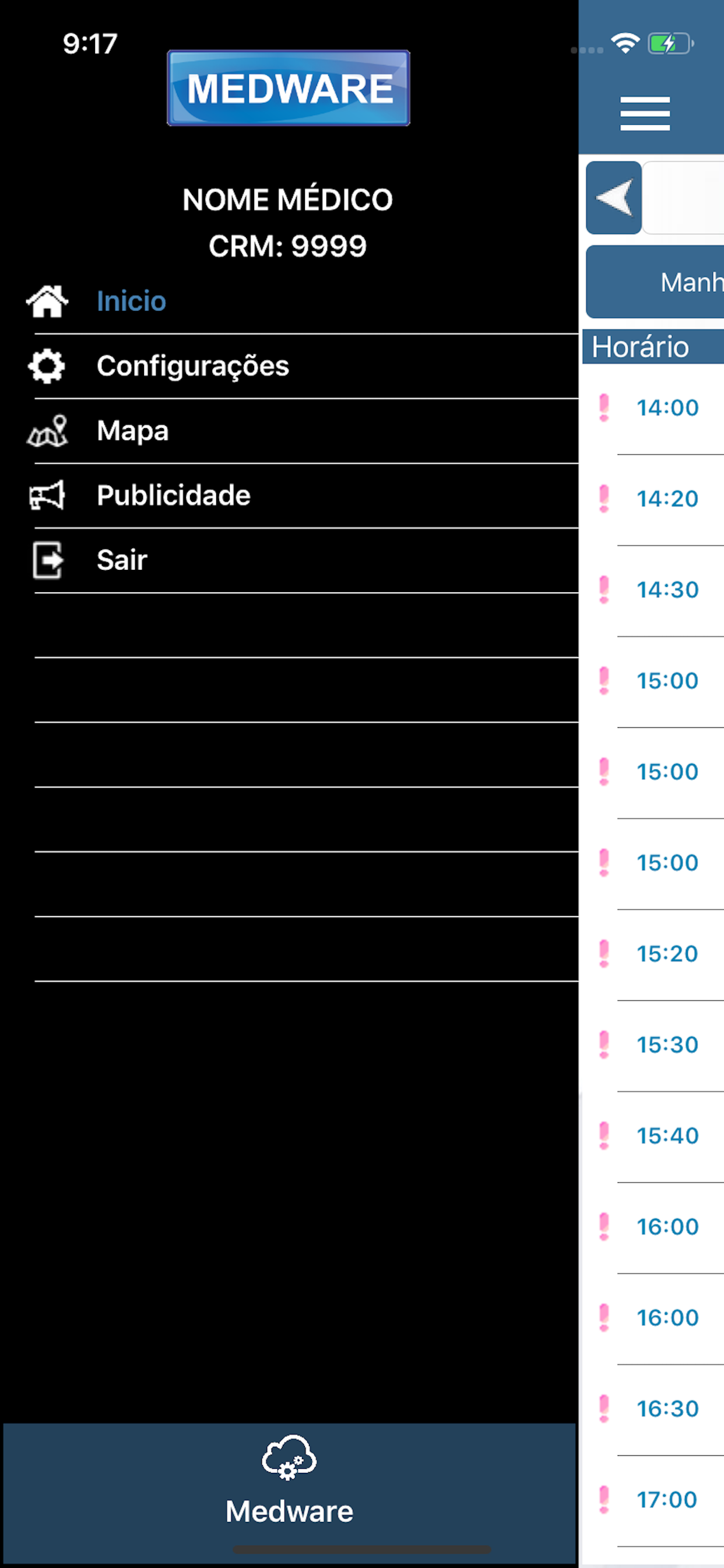Open the 17:00 appointment slot
The height and width of the screenshot is (1568, 724).
[x=653, y=1500]
